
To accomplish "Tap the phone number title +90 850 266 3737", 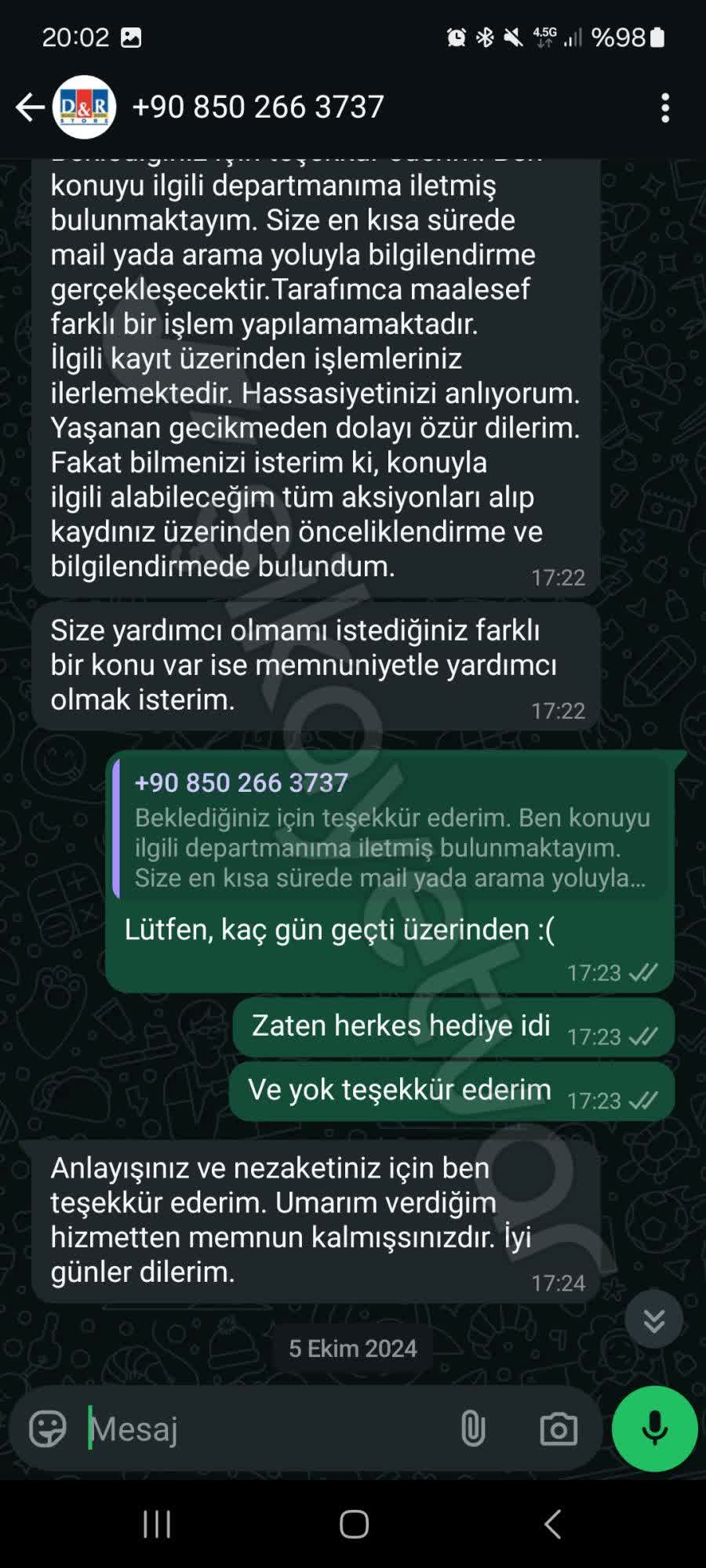I will coord(259,107).
